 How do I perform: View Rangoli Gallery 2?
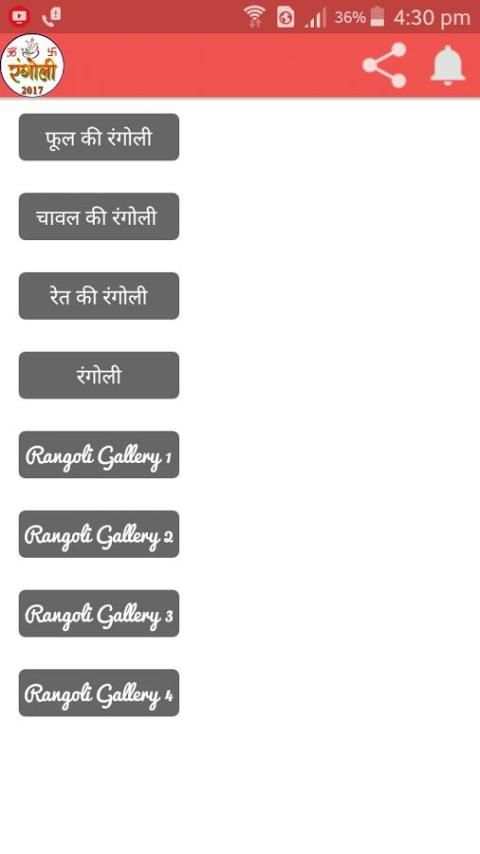(x=99, y=534)
